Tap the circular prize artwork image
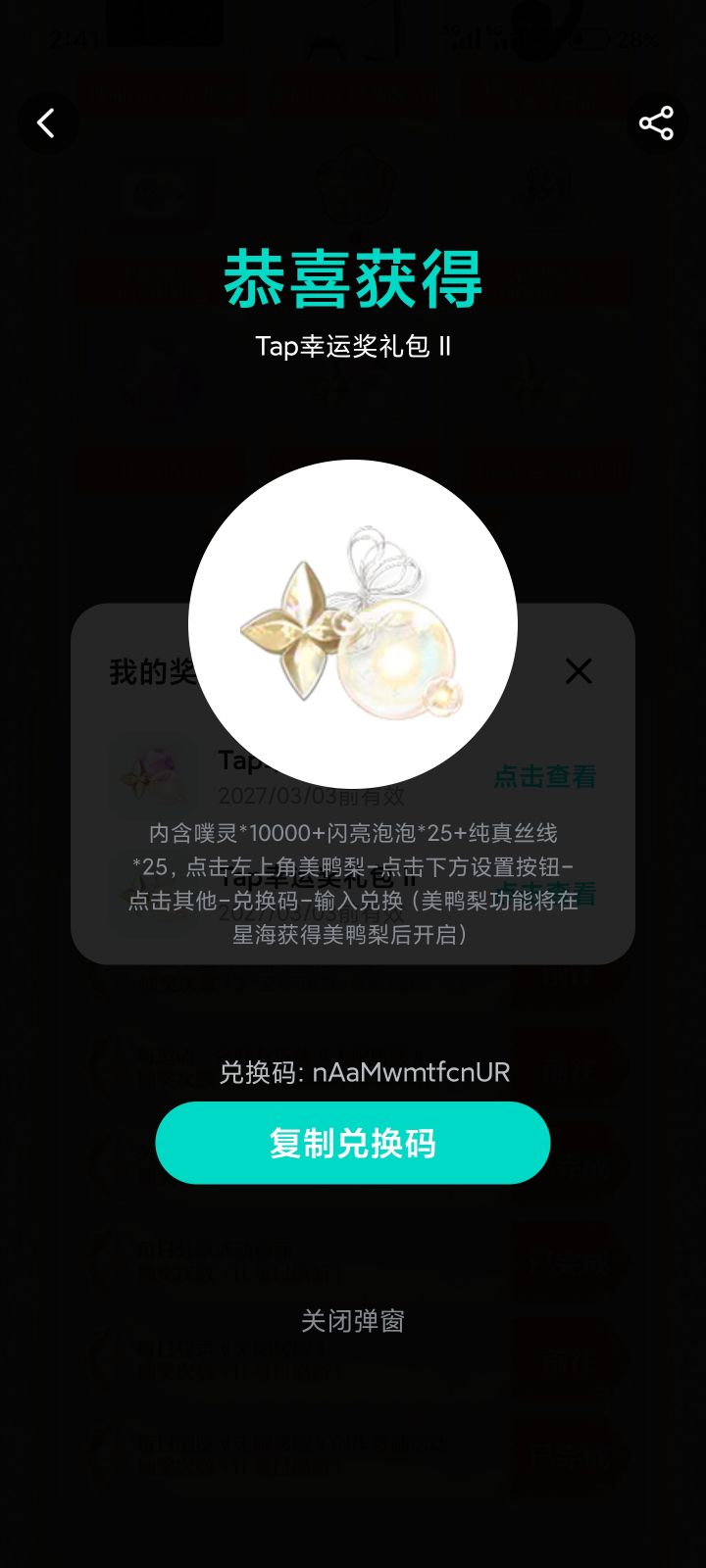The image size is (706, 1568). (x=353, y=617)
